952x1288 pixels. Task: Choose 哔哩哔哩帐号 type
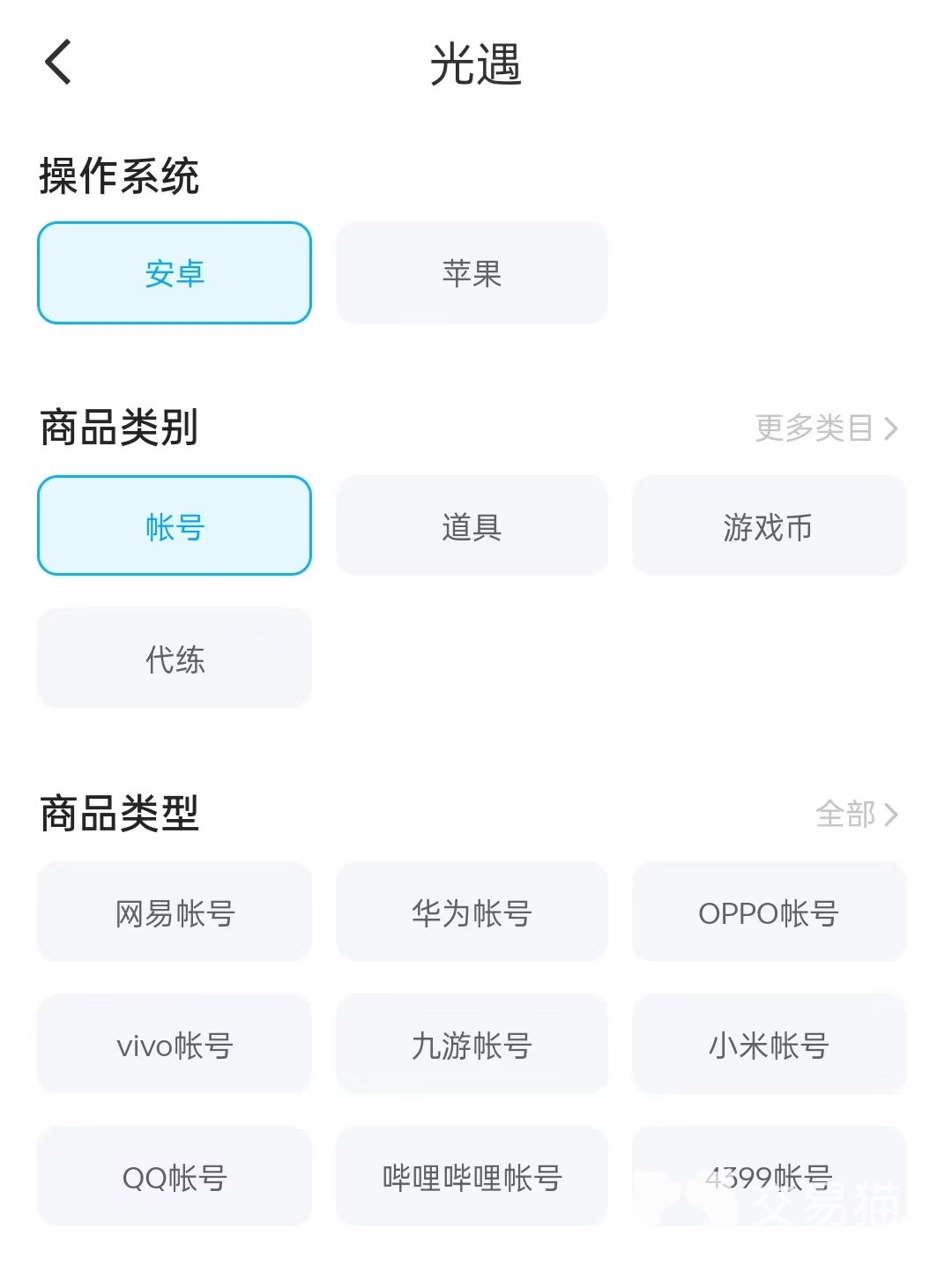(x=472, y=1177)
